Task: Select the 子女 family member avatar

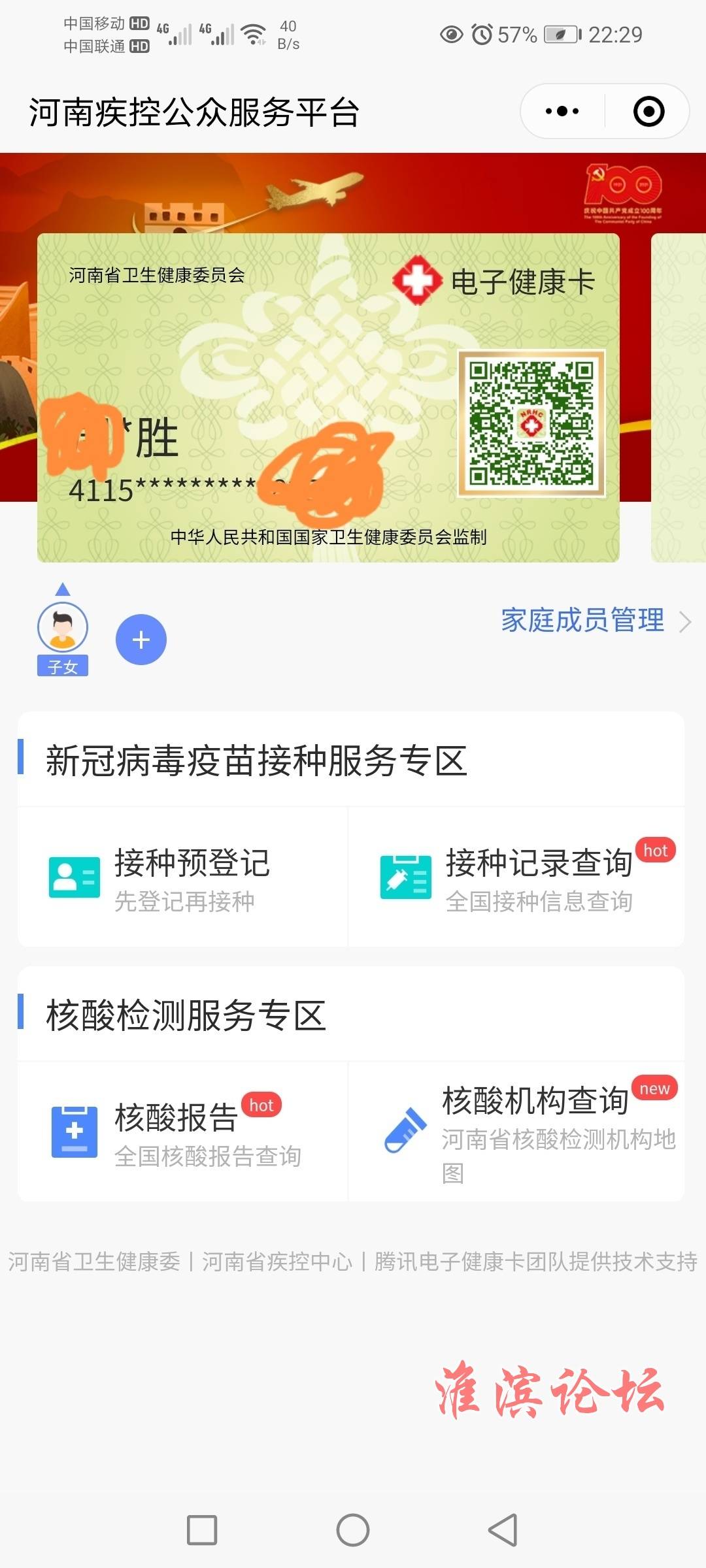Action: click(x=63, y=629)
